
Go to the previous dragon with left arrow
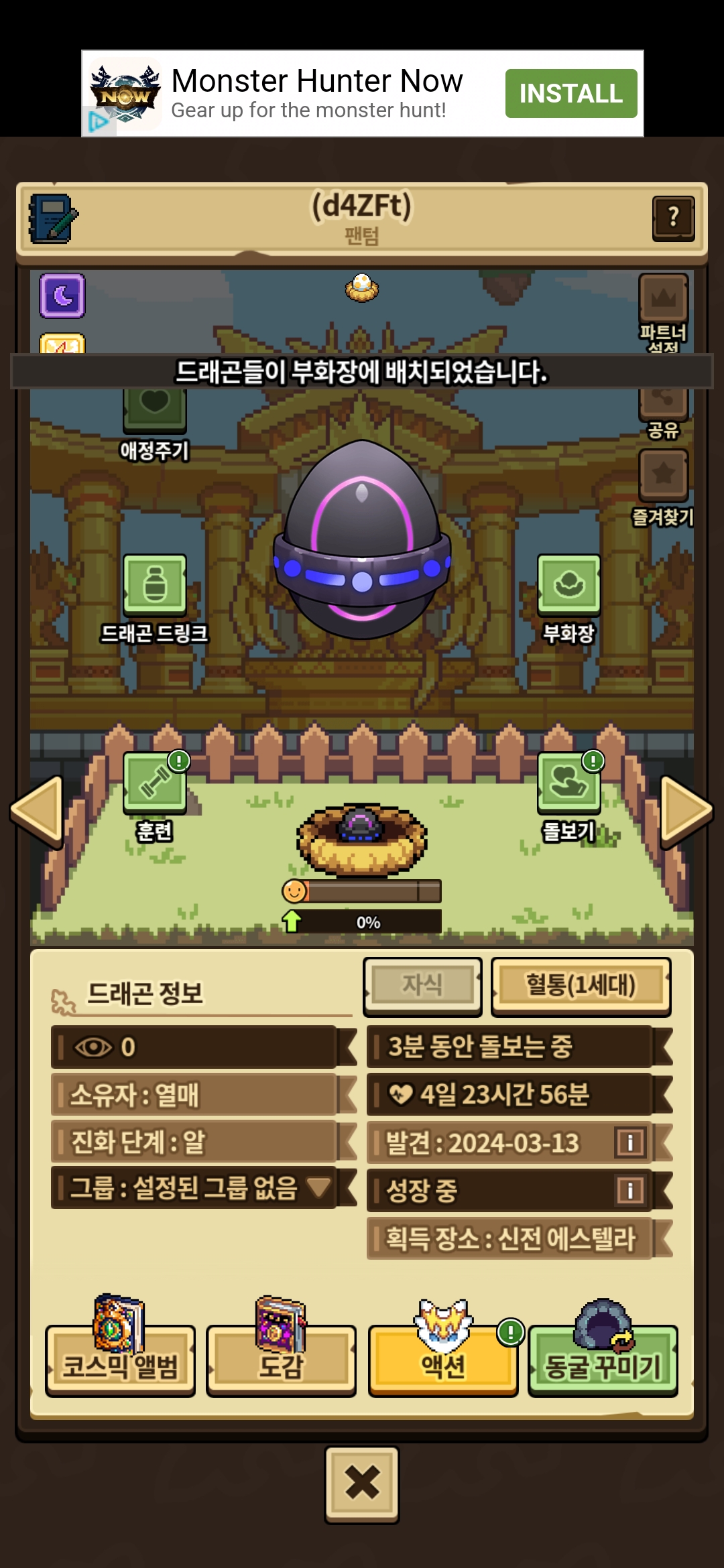pyautogui.click(x=38, y=811)
